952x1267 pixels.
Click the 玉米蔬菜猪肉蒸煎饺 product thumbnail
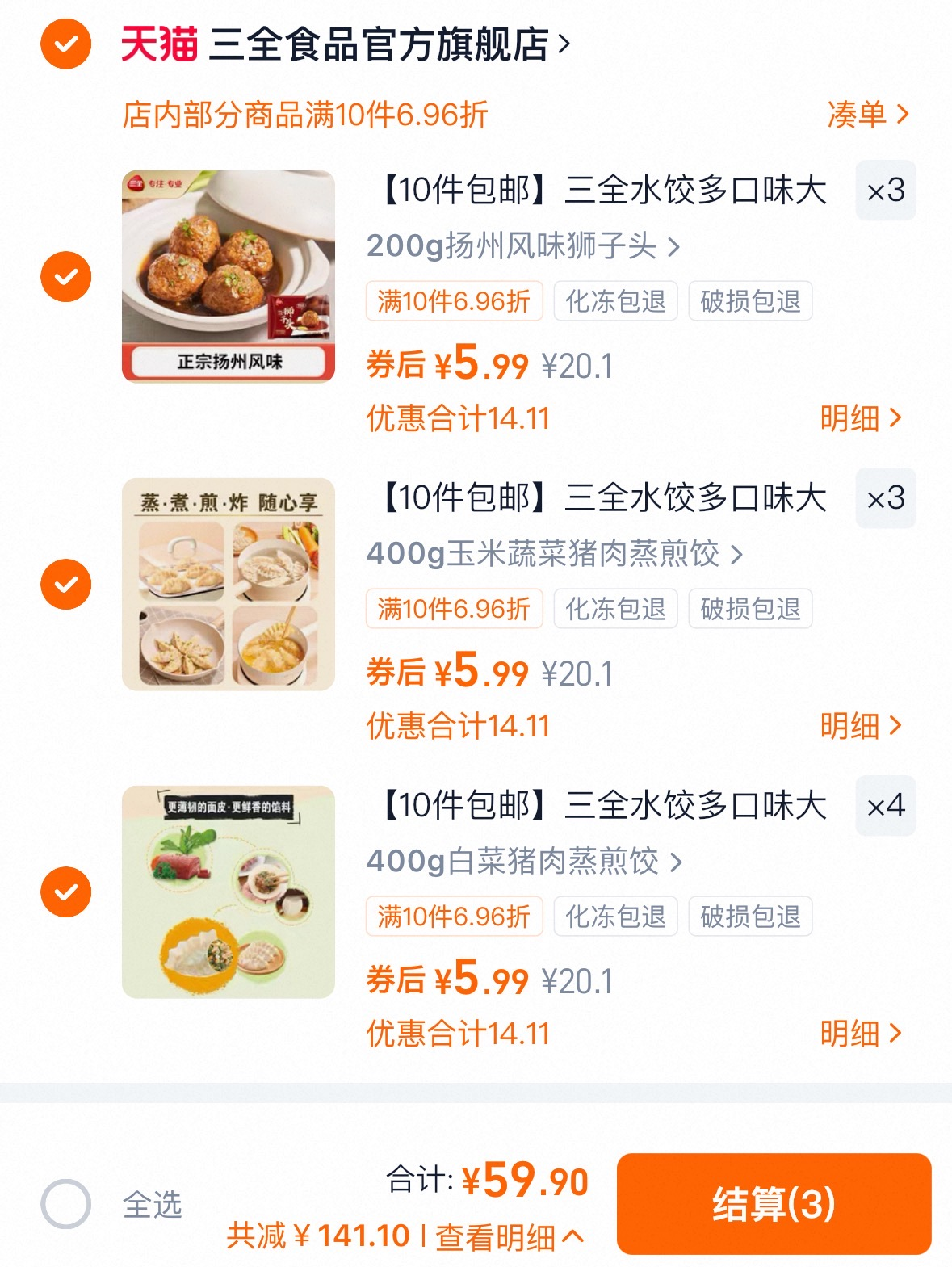[x=228, y=583]
